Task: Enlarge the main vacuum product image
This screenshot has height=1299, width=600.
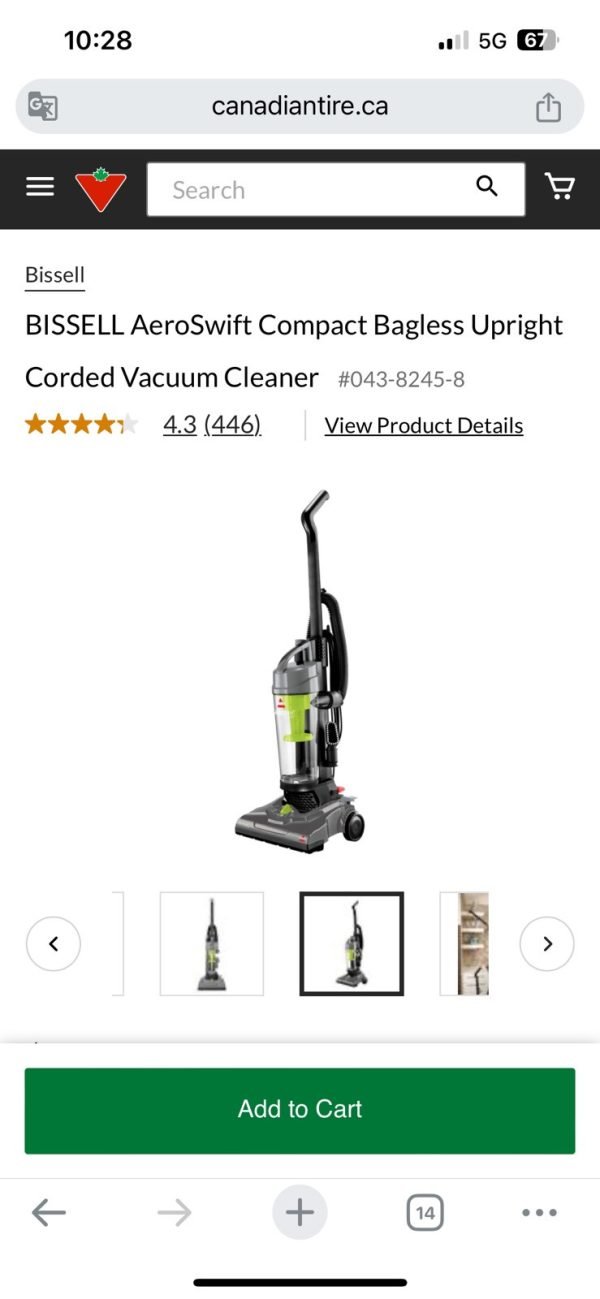Action: coord(300,670)
